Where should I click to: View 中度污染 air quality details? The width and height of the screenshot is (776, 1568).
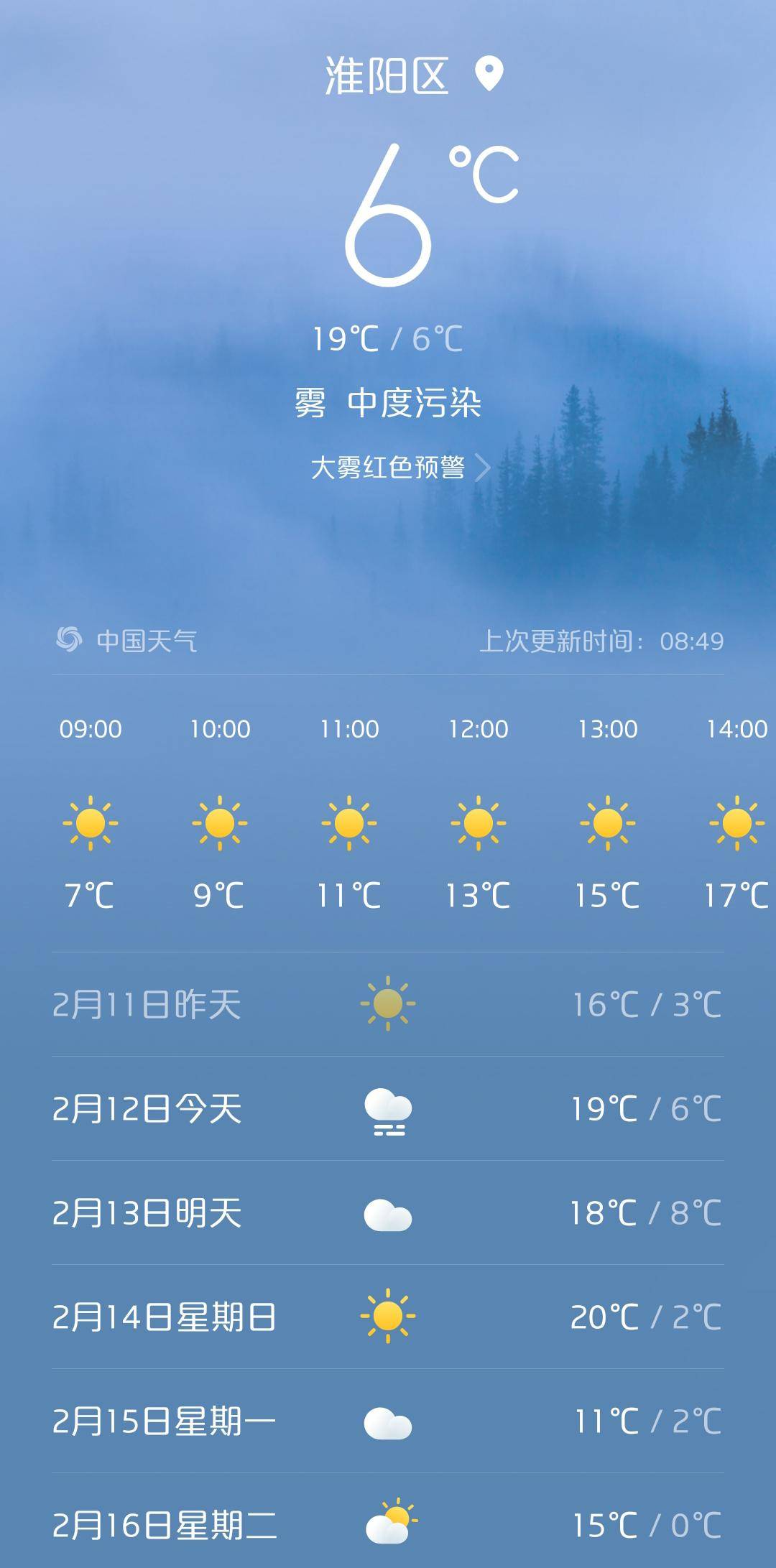pyautogui.click(x=414, y=403)
